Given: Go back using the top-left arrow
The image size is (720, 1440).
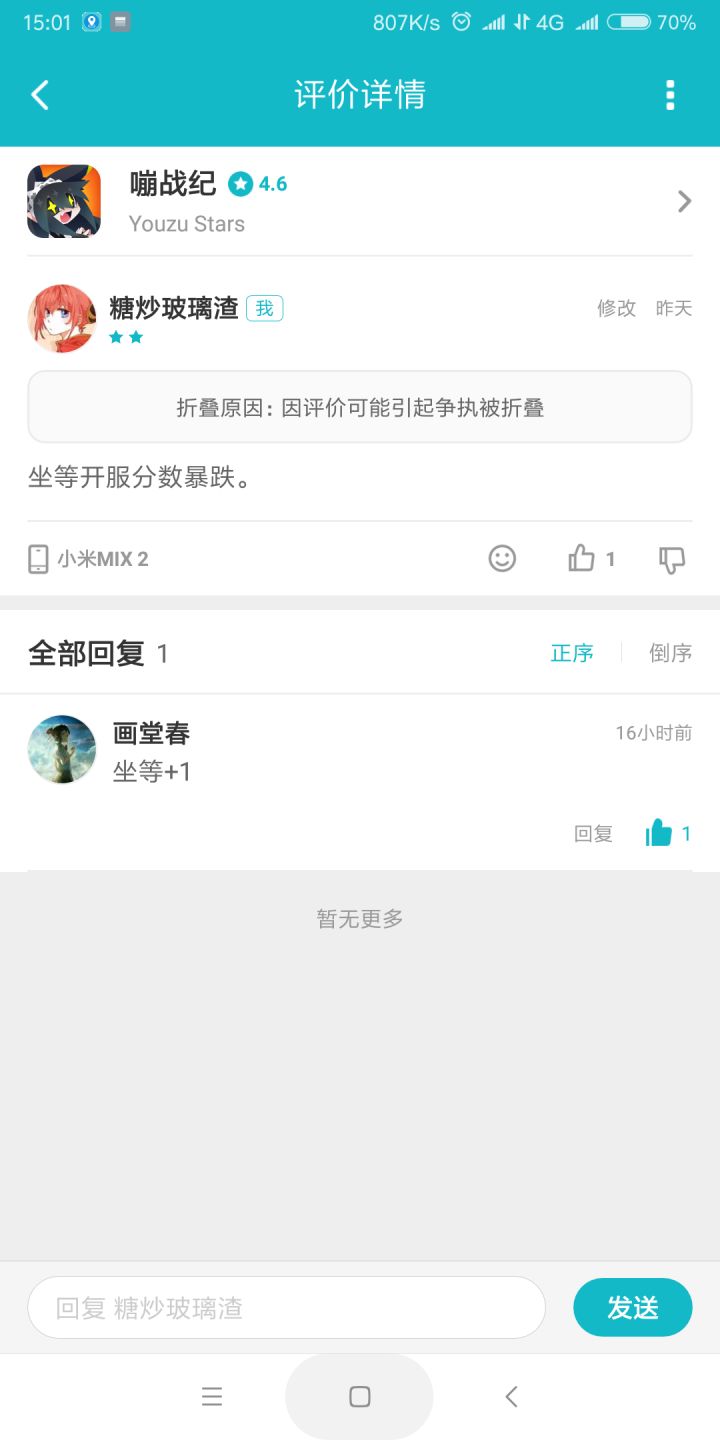Looking at the screenshot, I should click(x=40, y=95).
